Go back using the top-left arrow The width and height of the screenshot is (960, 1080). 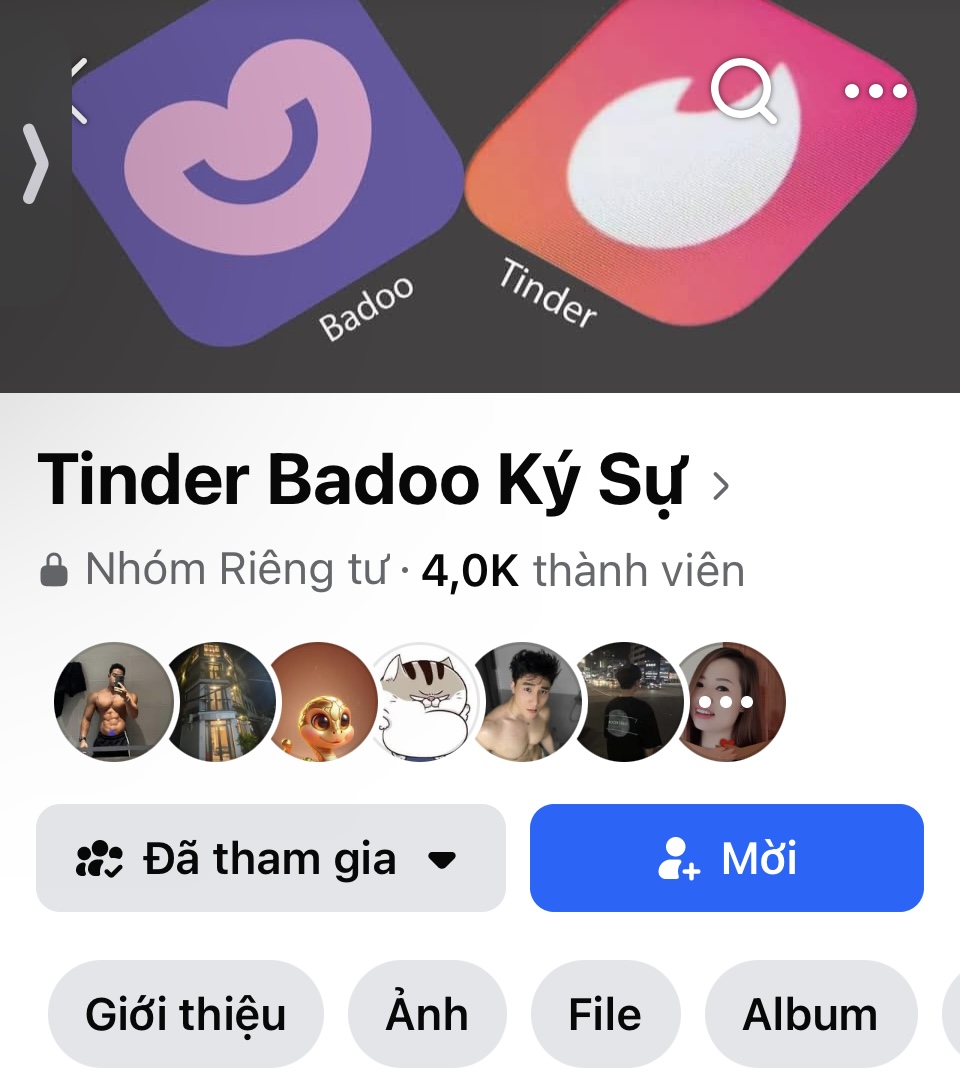click(x=78, y=92)
